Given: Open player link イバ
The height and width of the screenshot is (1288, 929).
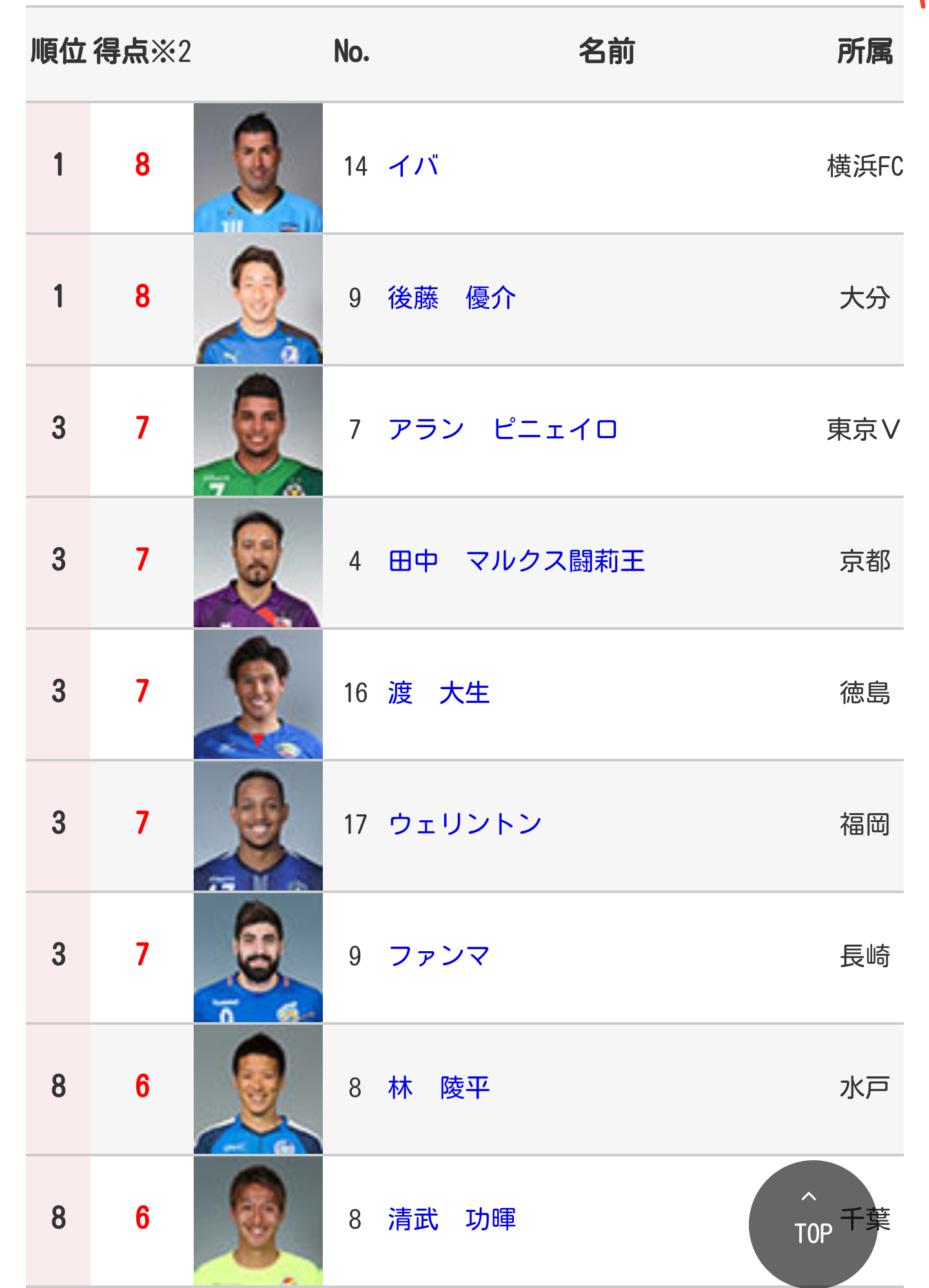Looking at the screenshot, I should (x=413, y=166).
